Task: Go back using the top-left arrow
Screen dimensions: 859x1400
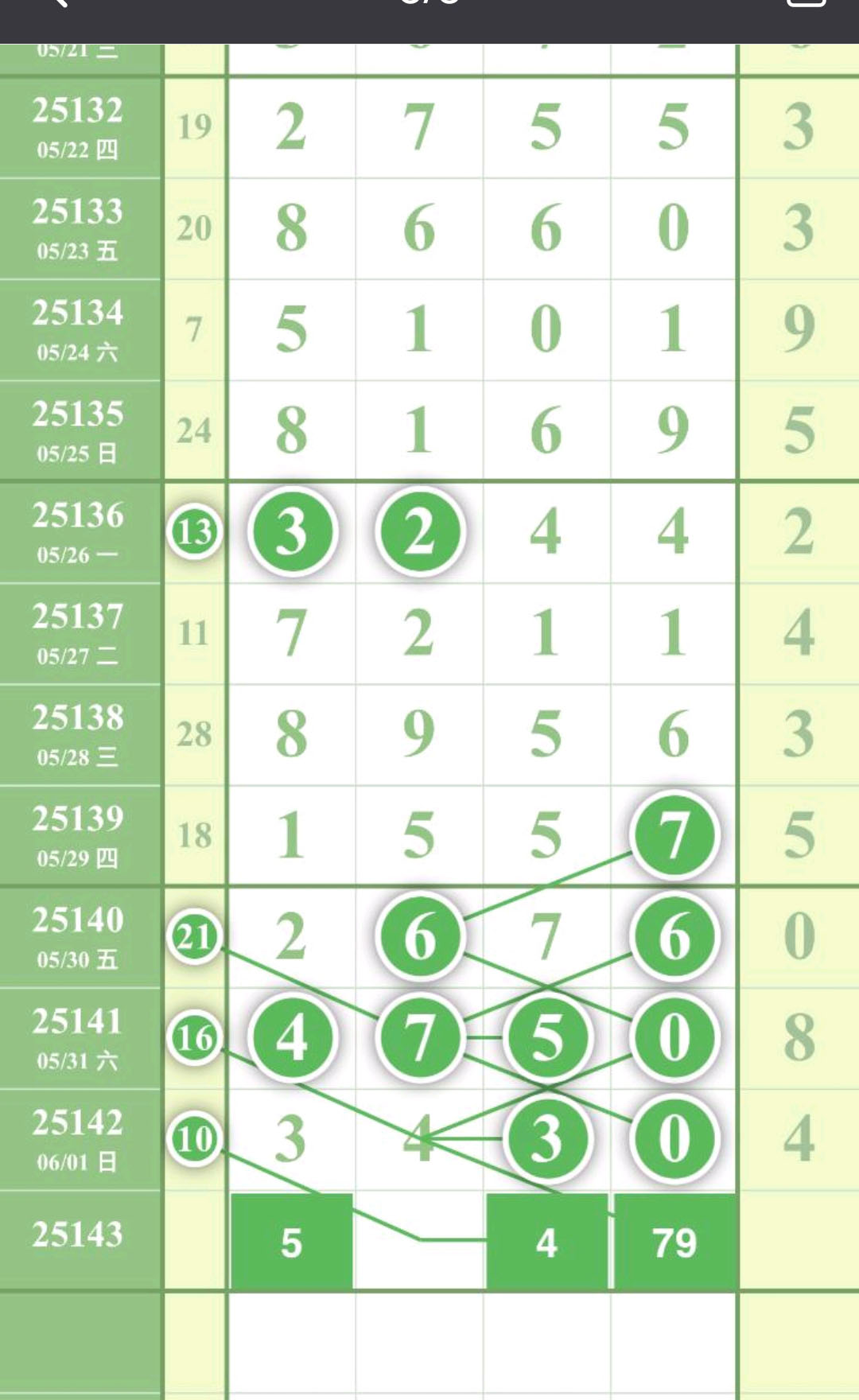Action: pyautogui.click(x=57, y=4)
